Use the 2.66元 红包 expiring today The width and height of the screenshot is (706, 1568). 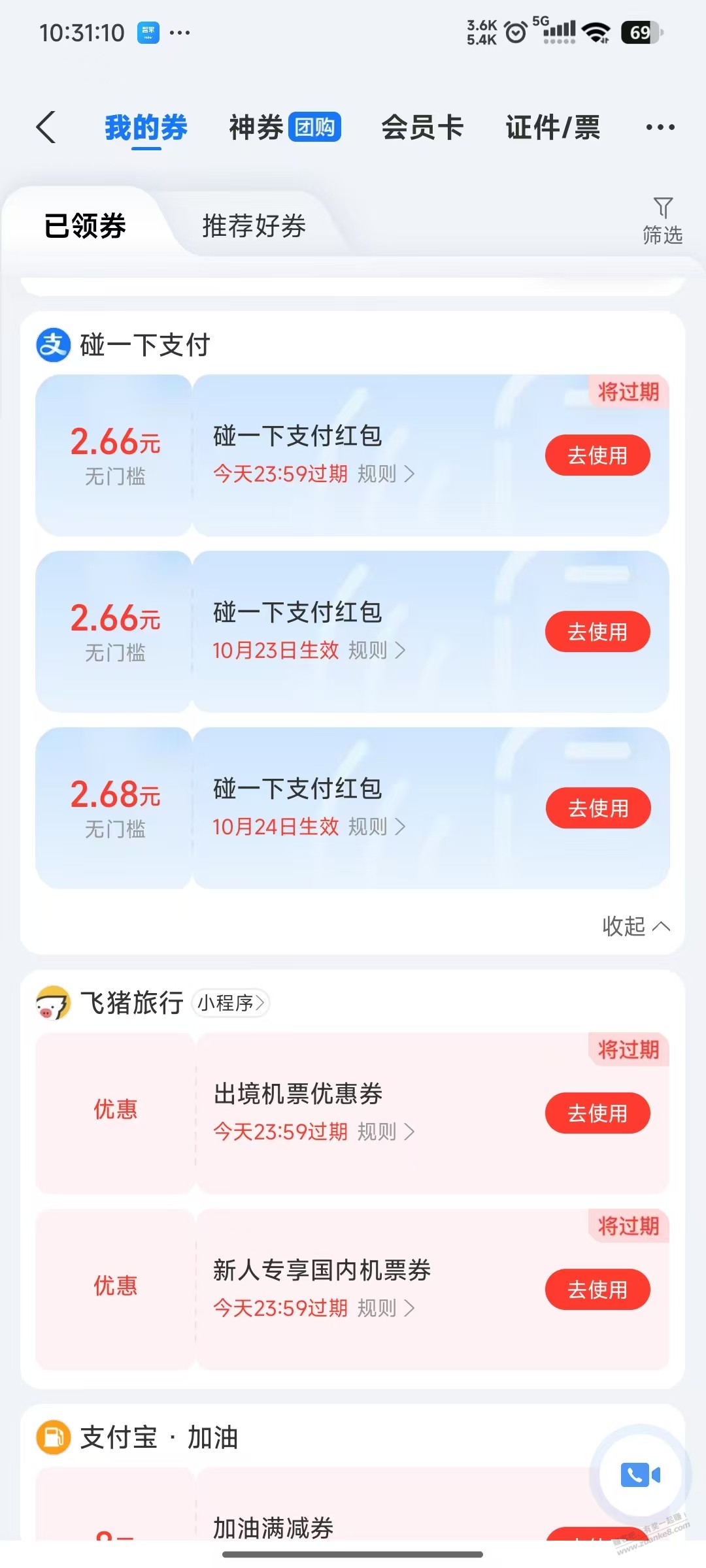(597, 455)
